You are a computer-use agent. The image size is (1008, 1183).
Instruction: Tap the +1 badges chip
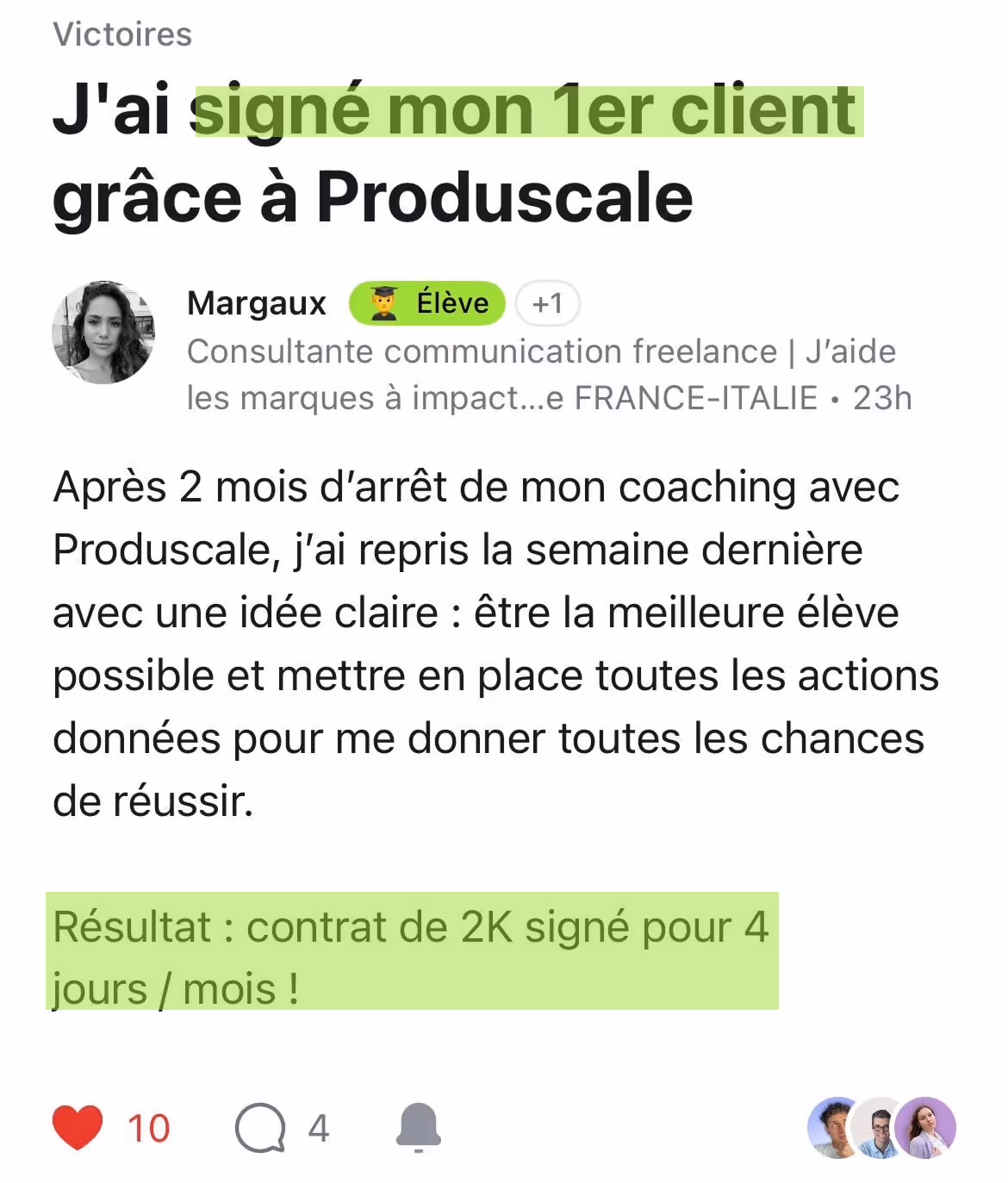click(547, 304)
